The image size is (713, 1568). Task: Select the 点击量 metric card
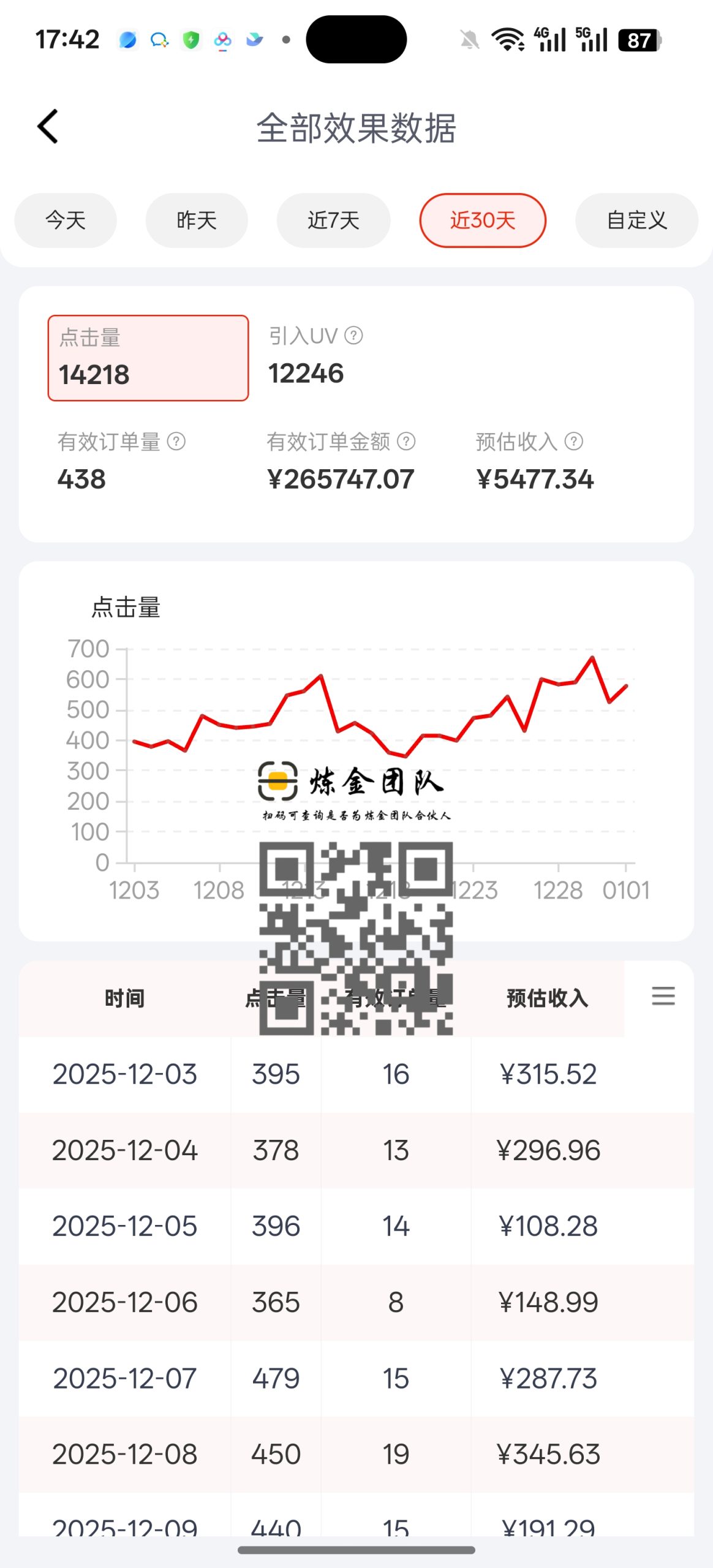click(x=148, y=358)
